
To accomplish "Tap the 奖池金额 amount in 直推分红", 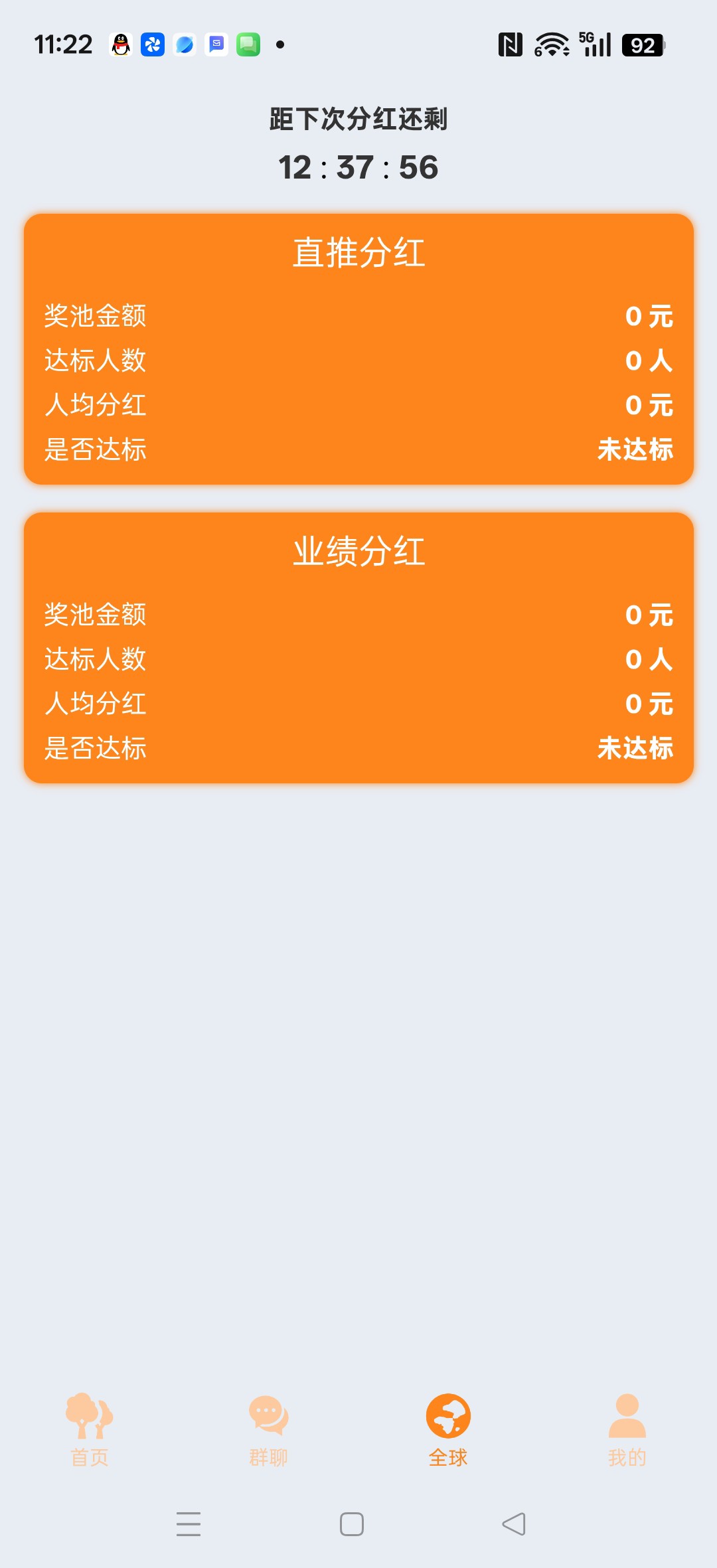I will coord(649,317).
